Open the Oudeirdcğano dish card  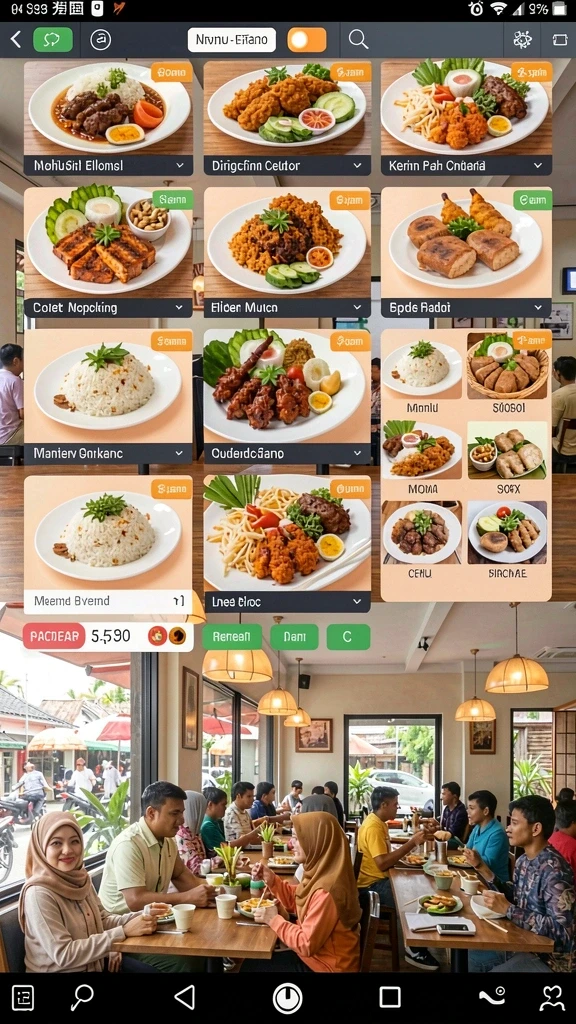tap(287, 396)
